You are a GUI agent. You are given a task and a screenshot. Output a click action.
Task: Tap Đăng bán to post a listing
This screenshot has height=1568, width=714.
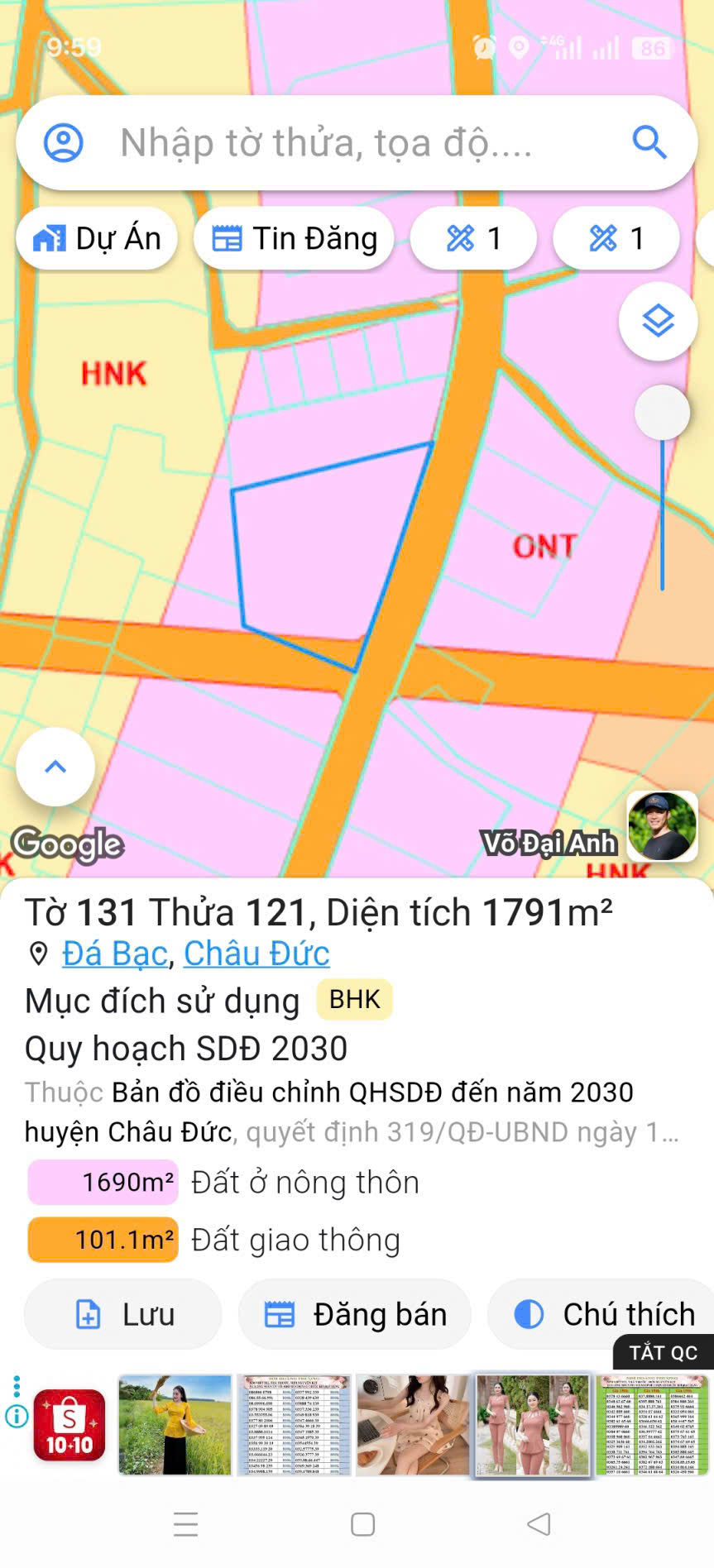(x=355, y=1314)
